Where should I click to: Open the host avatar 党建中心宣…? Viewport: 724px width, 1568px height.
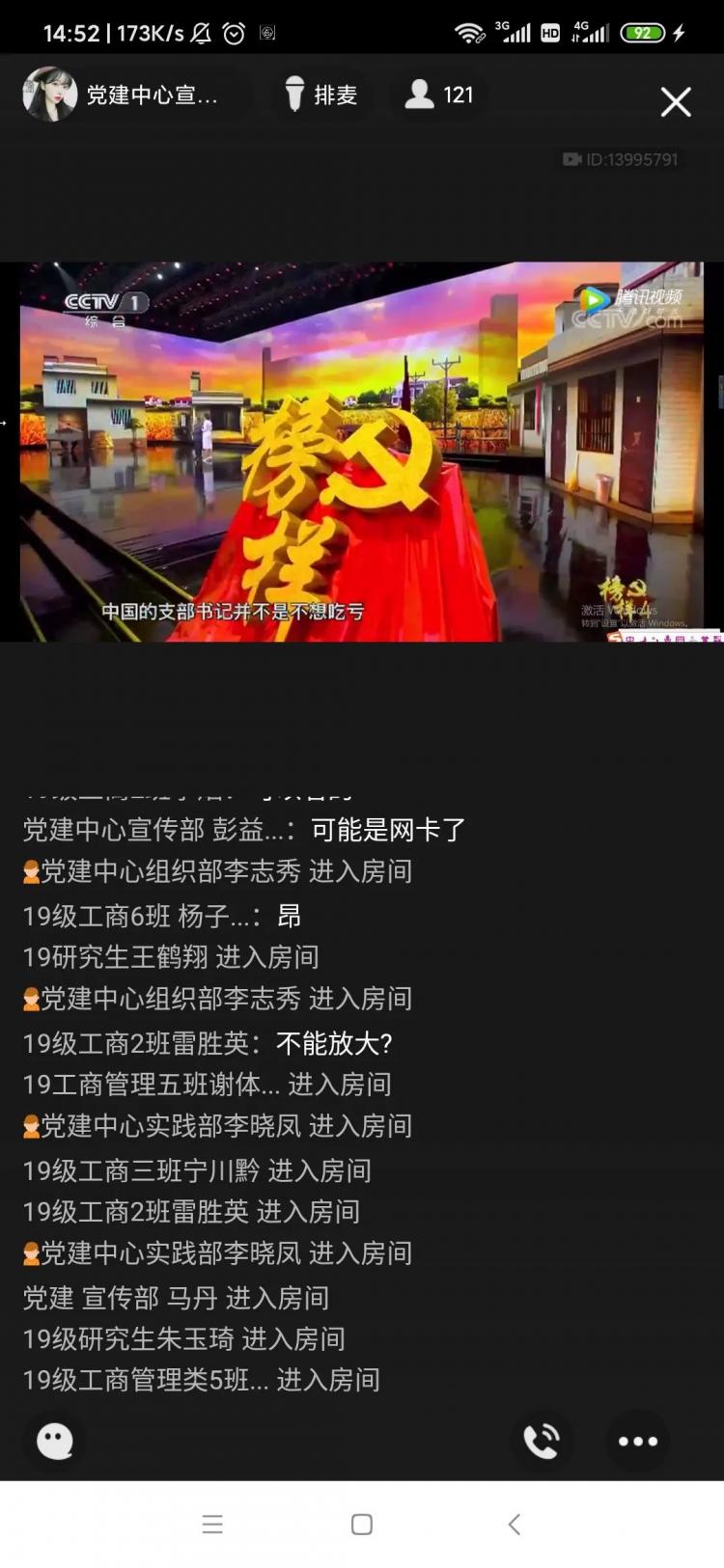[x=50, y=95]
